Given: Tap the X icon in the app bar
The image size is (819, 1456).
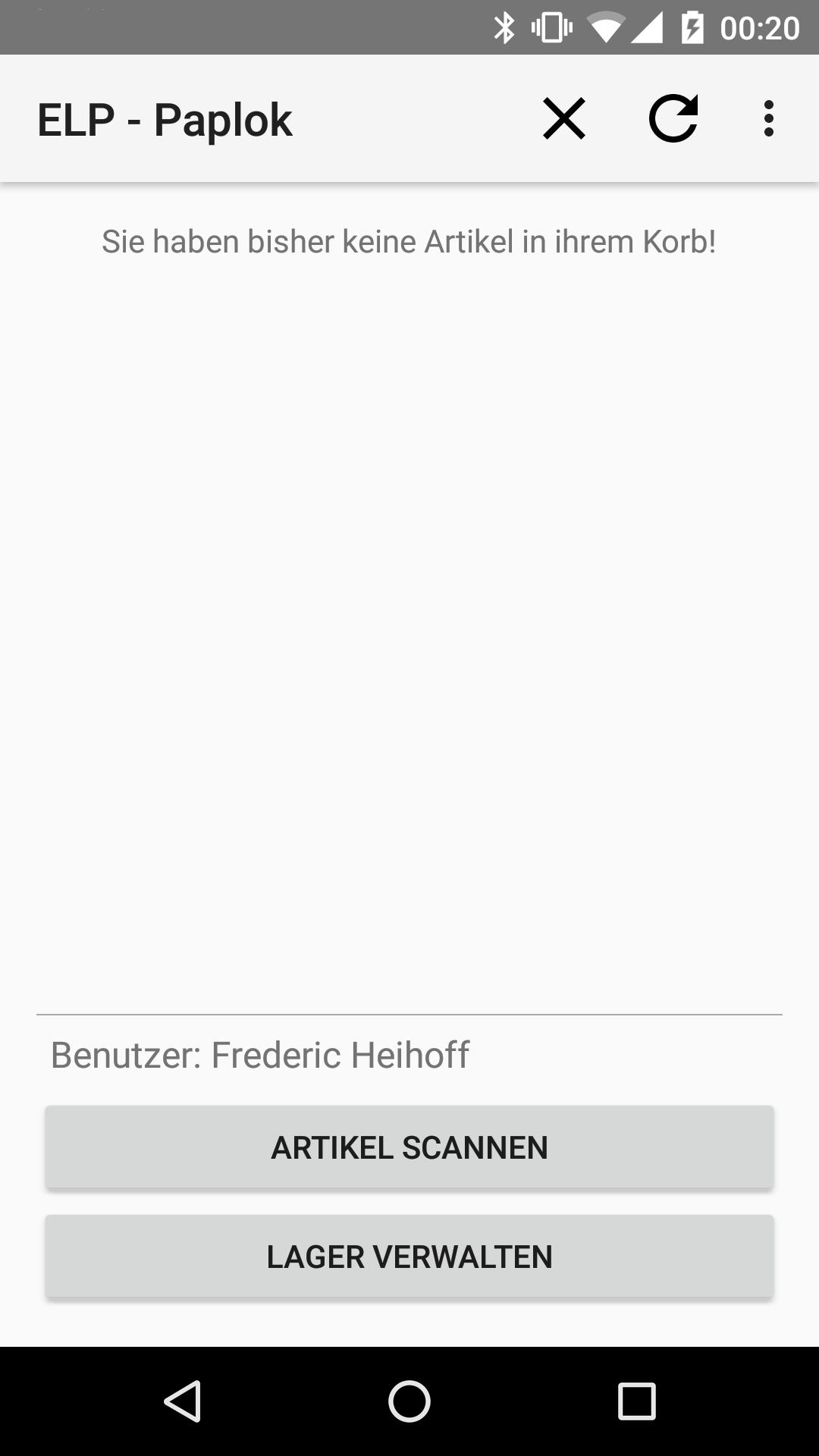Looking at the screenshot, I should 564,119.
